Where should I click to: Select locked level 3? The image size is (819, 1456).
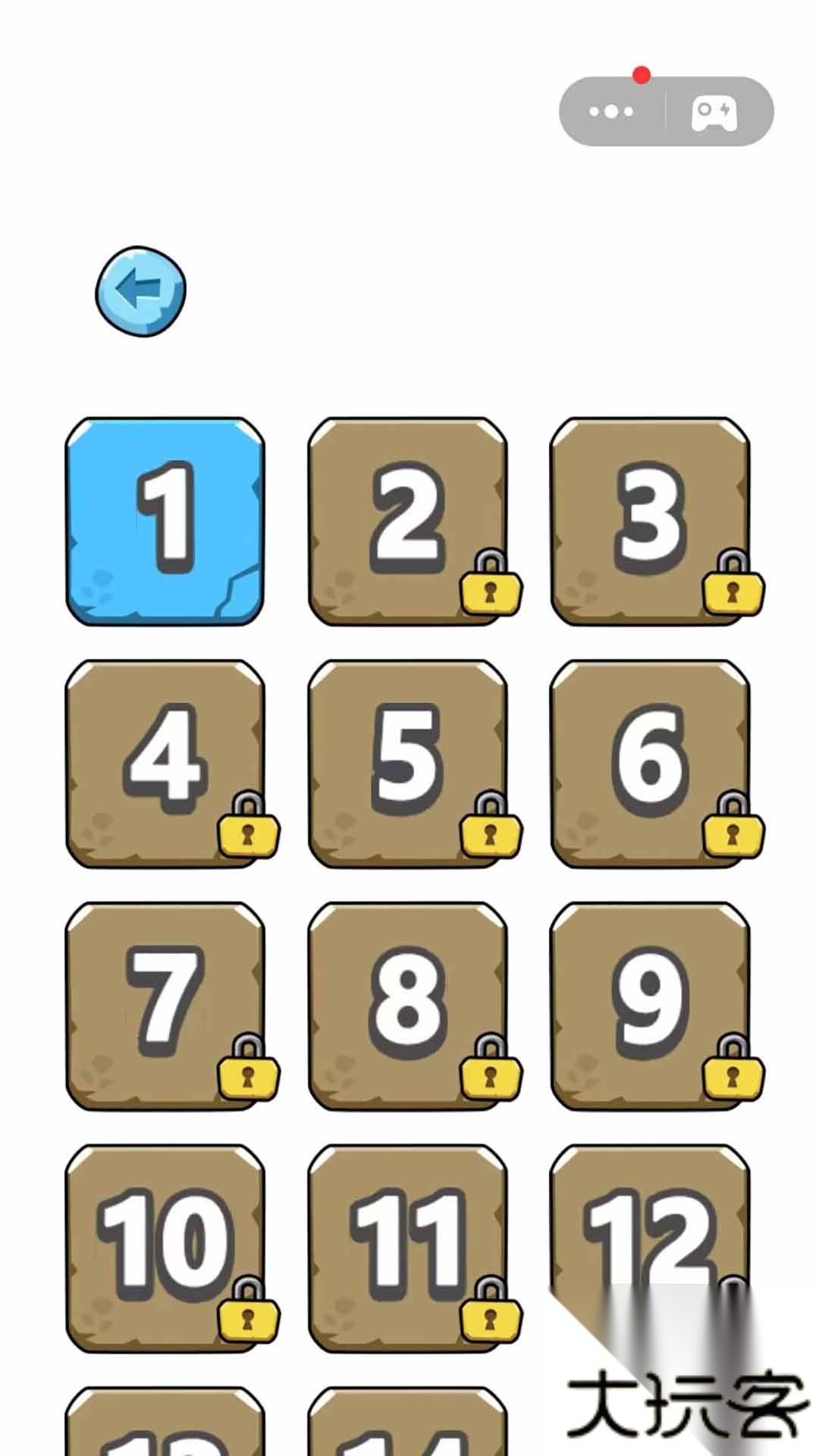pyautogui.click(x=650, y=521)
